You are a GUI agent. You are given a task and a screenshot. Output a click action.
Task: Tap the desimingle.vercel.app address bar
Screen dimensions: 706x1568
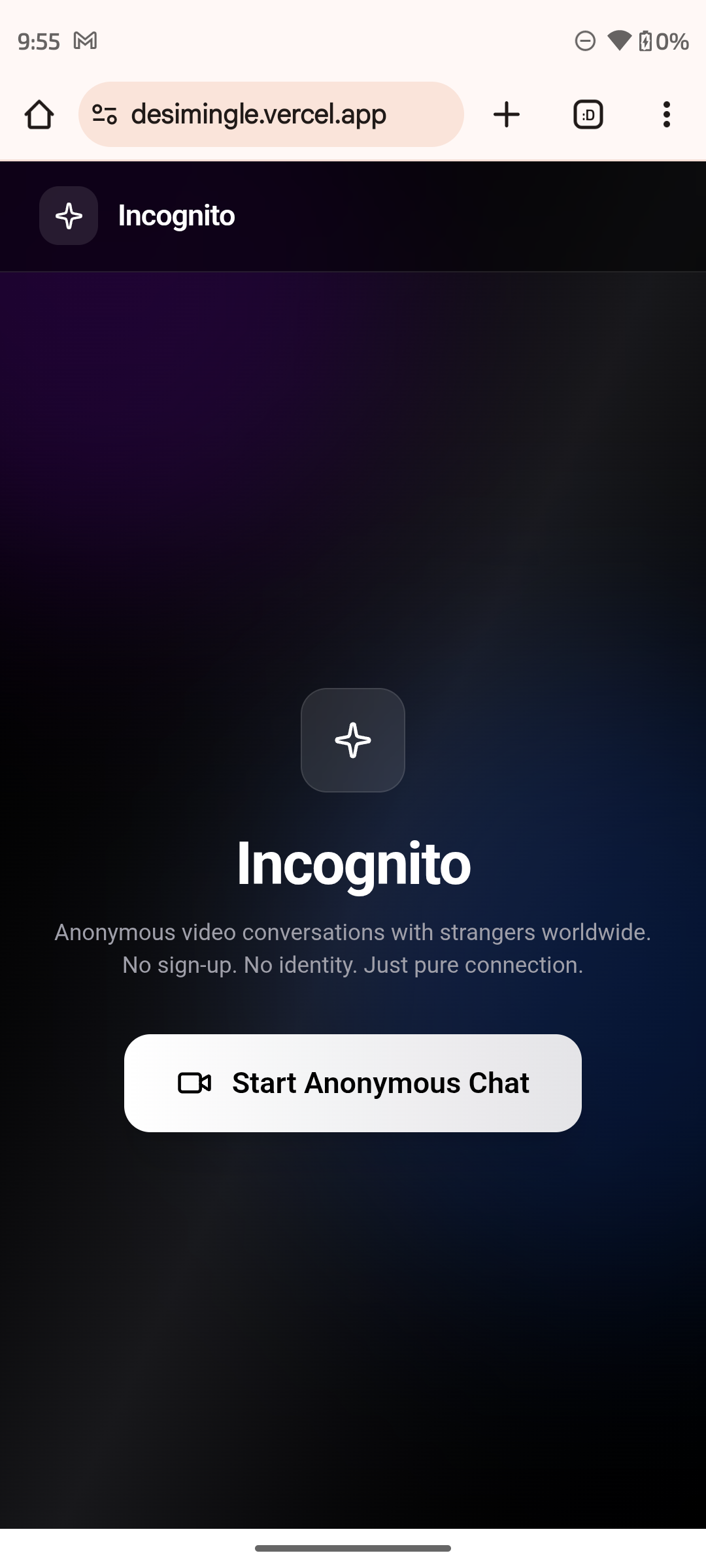tap(271, 114)
